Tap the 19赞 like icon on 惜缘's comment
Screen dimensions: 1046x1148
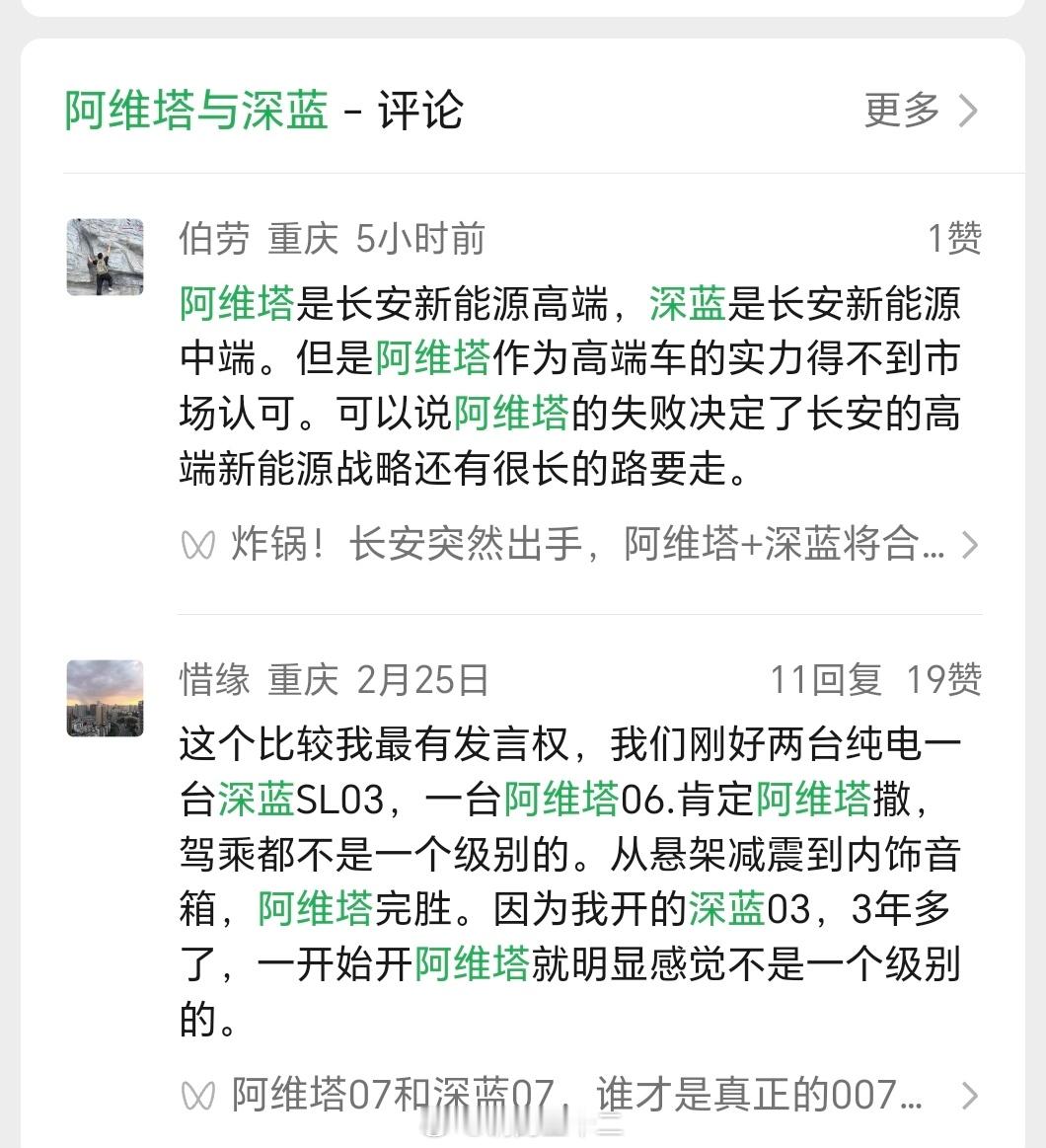[x=948, y=680]
